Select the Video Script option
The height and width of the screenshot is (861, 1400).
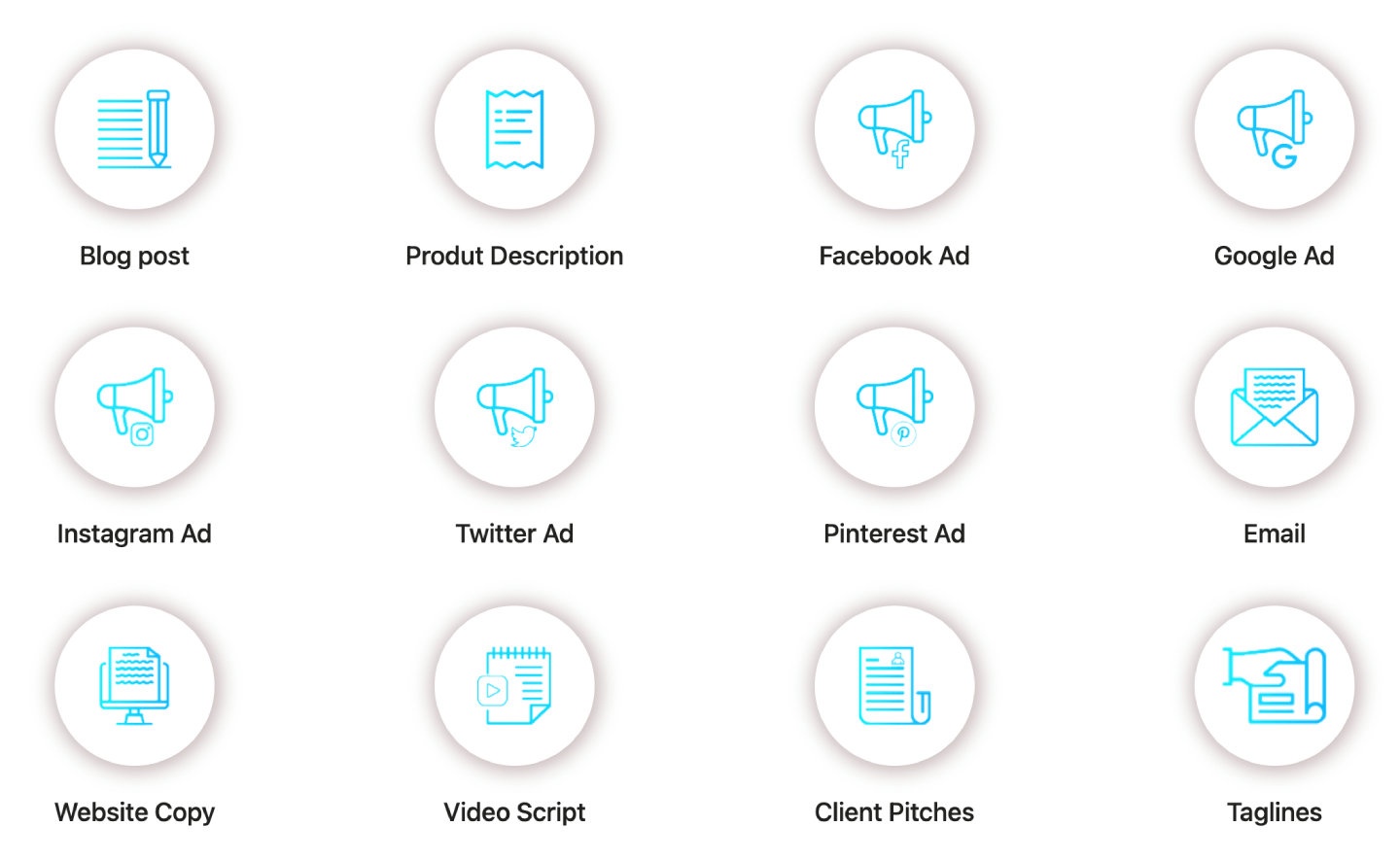click(514, 686)
